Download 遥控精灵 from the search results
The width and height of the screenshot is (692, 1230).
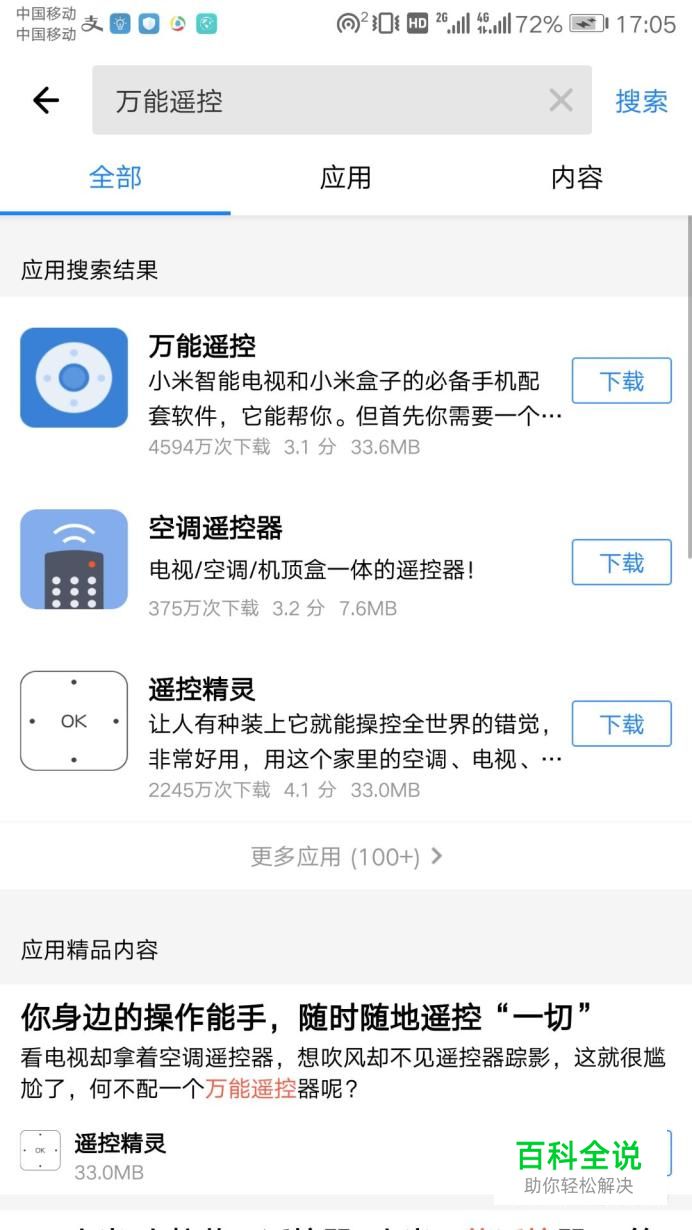pos(621,724)
